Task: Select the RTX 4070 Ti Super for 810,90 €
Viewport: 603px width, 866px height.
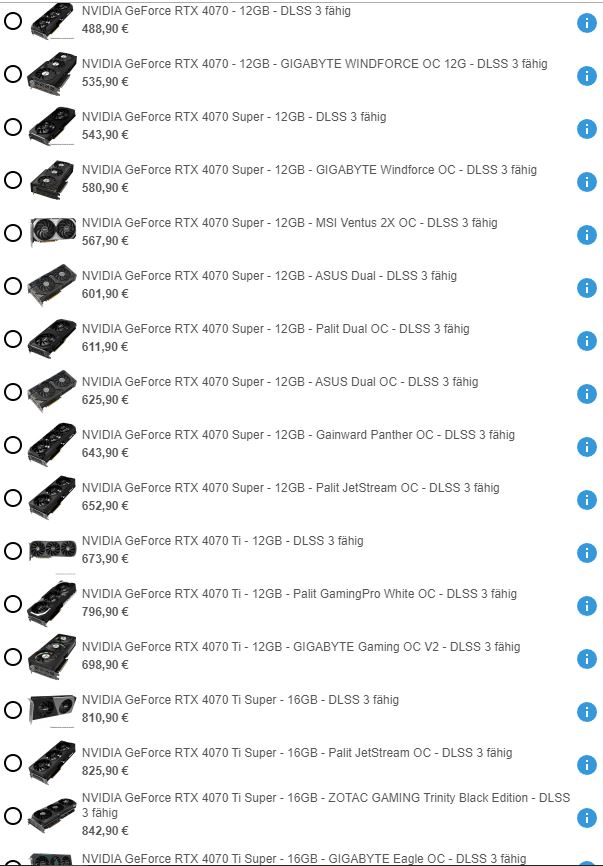Action: 13,710
